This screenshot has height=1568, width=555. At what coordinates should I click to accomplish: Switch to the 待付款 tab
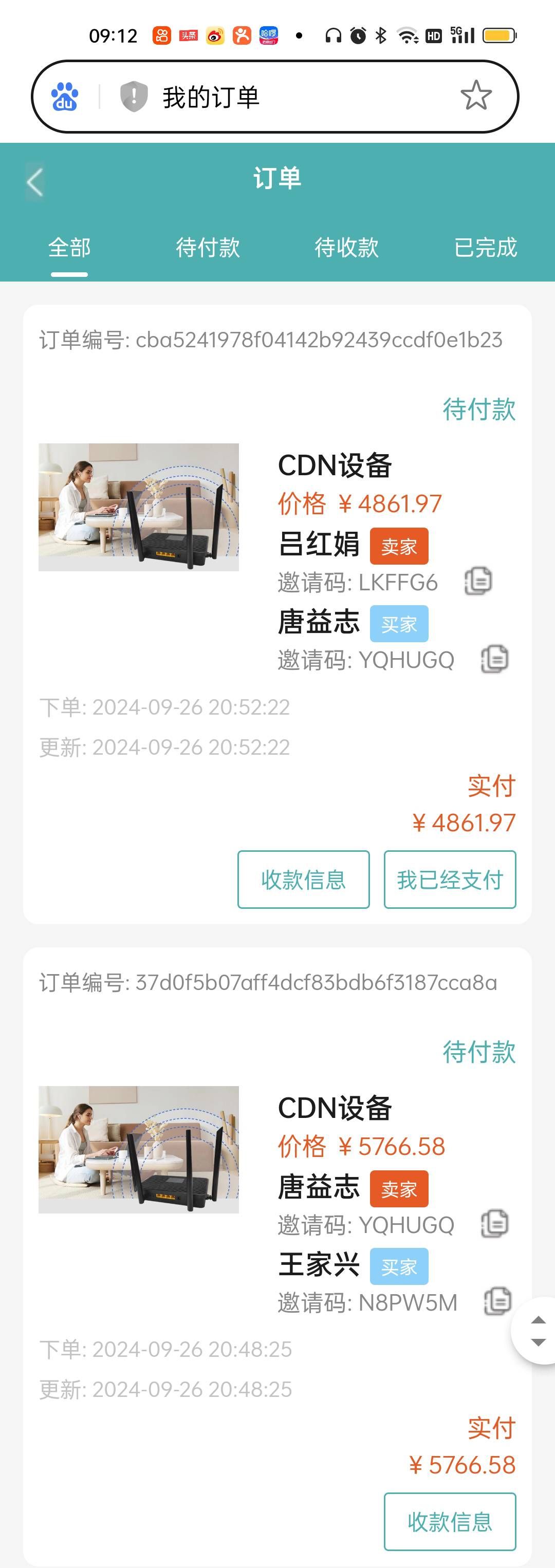(208, 248)
